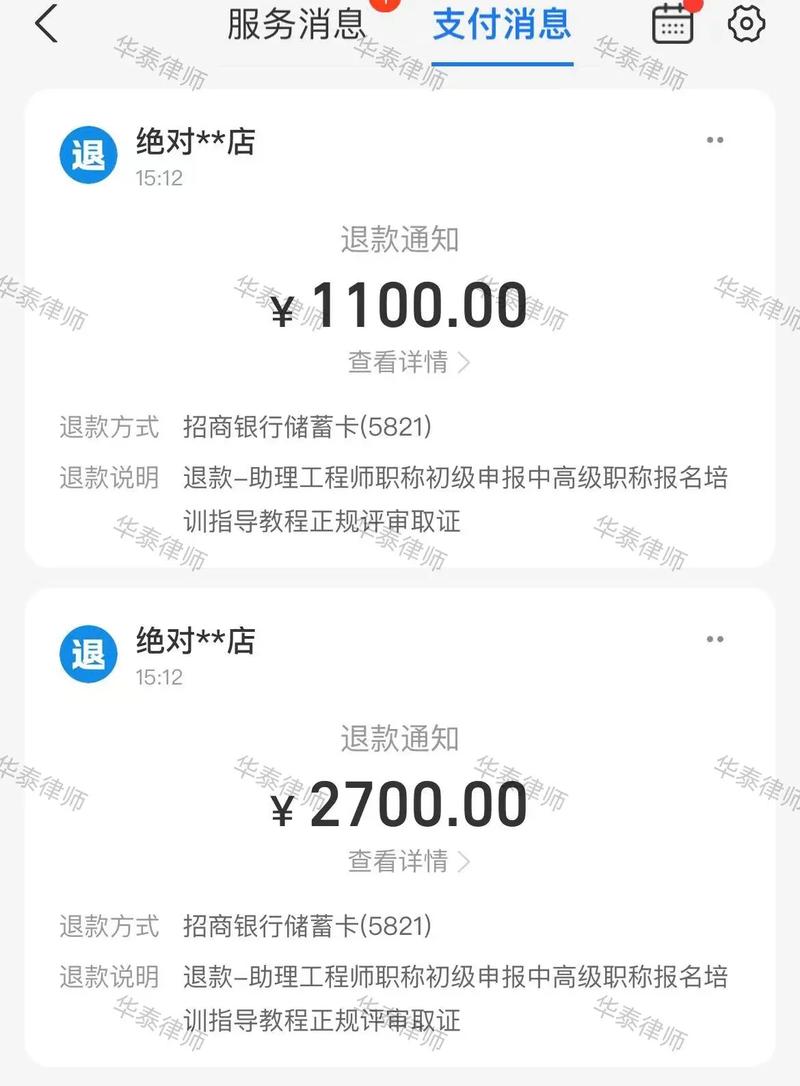Open more options on the ¥2700 refund message
This screenshot has width=800, height=1086.
(715, 638)
